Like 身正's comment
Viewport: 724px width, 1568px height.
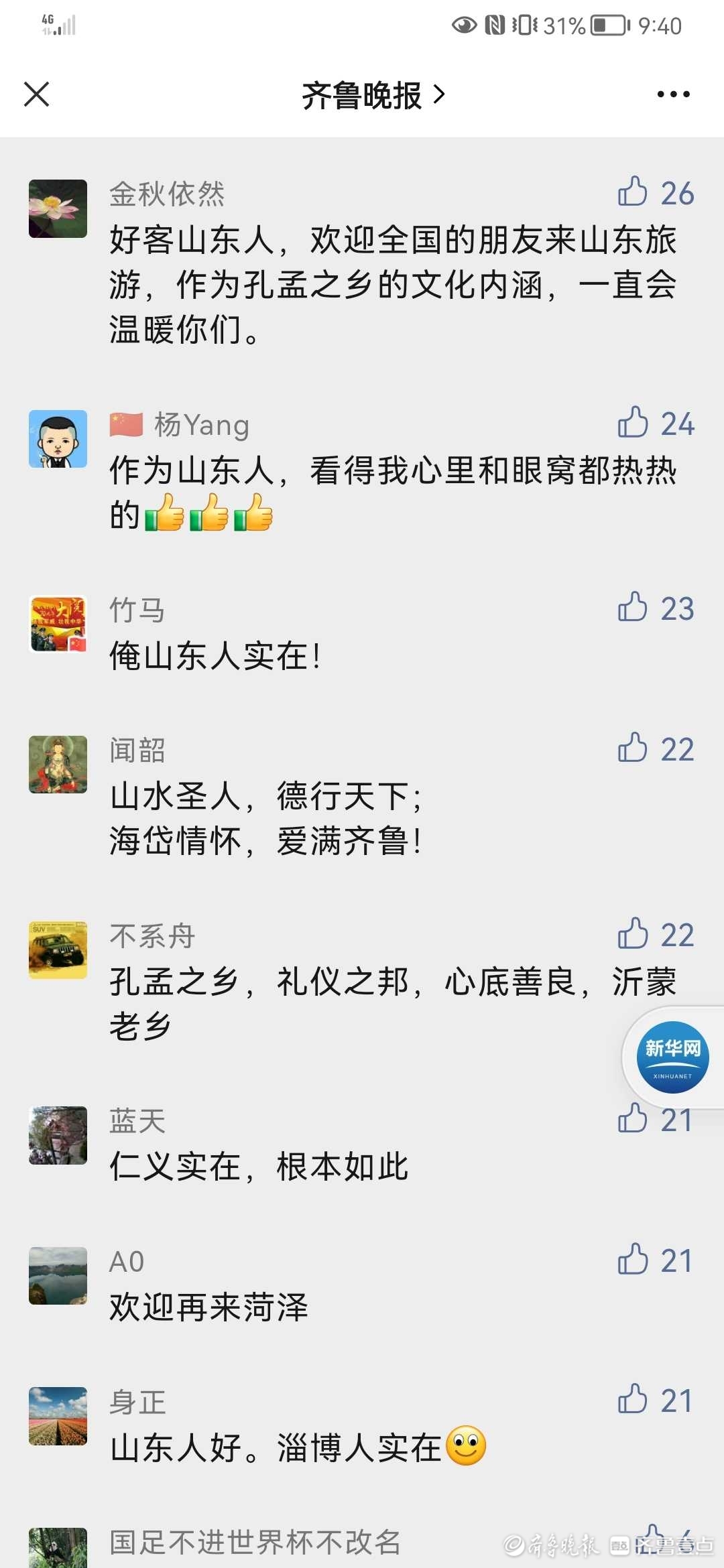tap(633, 1399)
